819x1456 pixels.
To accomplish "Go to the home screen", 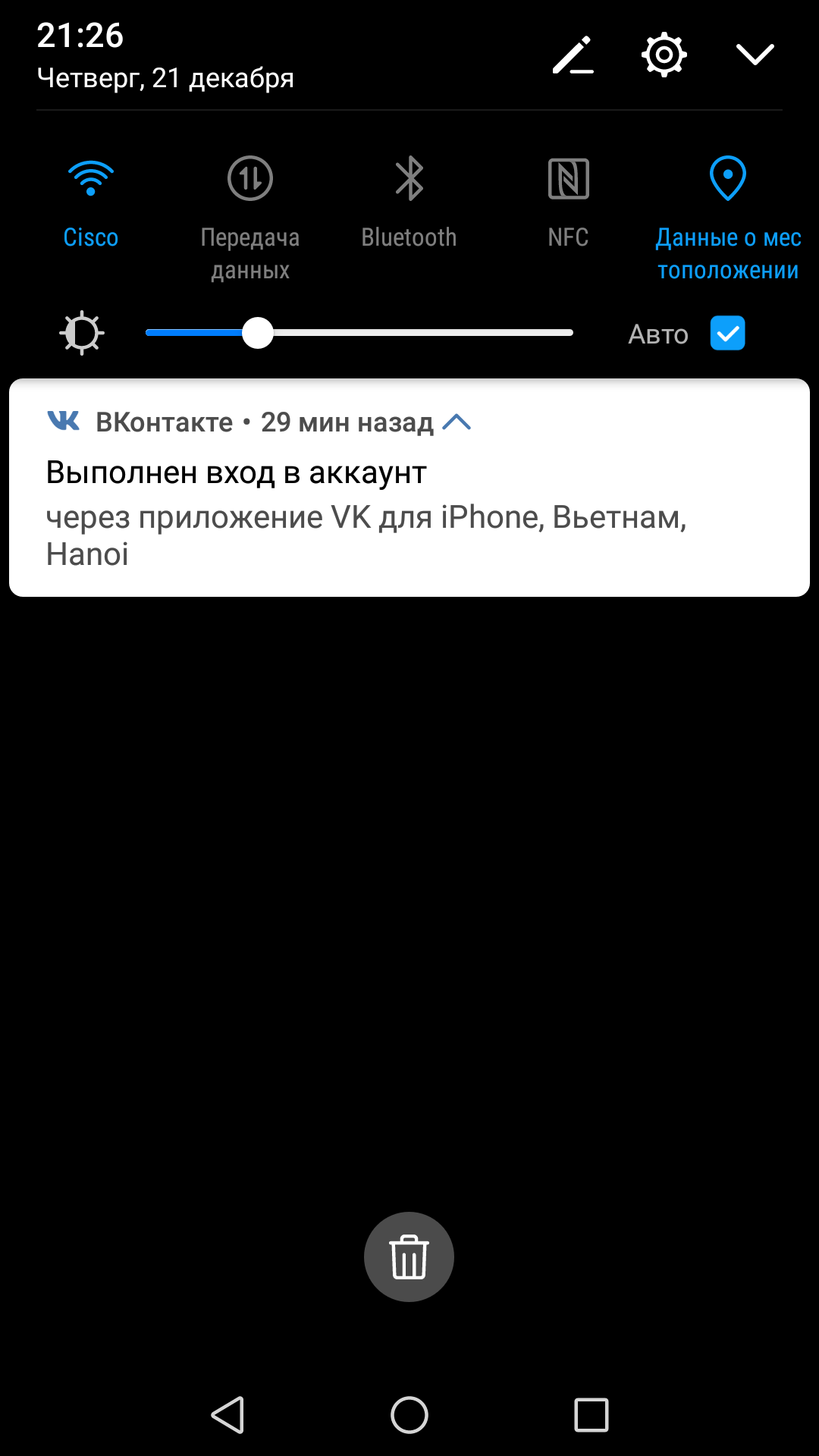I will coord(409,1415).
